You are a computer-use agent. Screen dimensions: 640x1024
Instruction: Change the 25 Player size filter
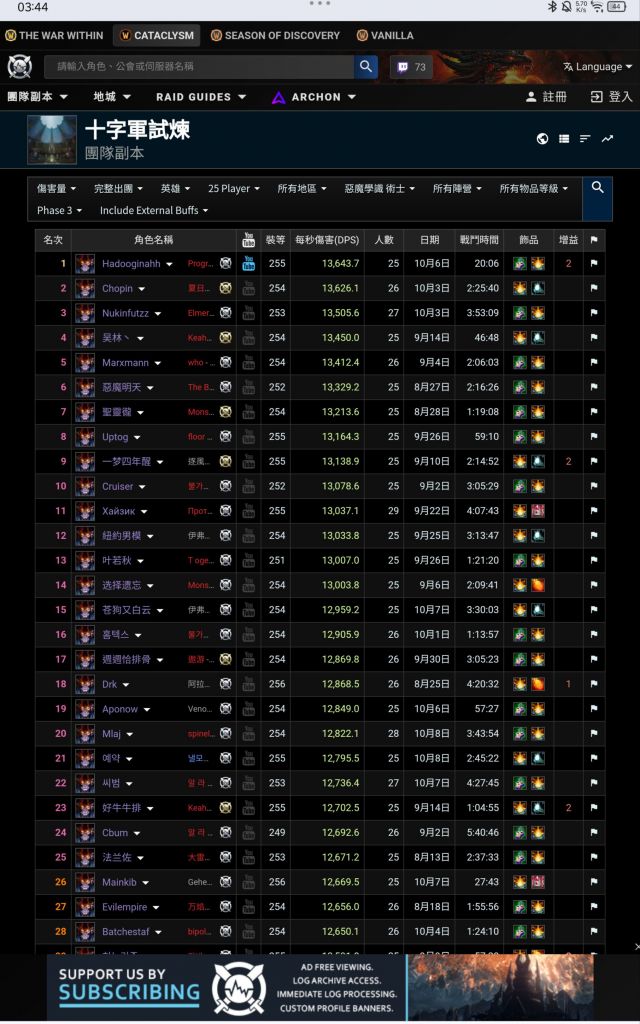[233, 188]
